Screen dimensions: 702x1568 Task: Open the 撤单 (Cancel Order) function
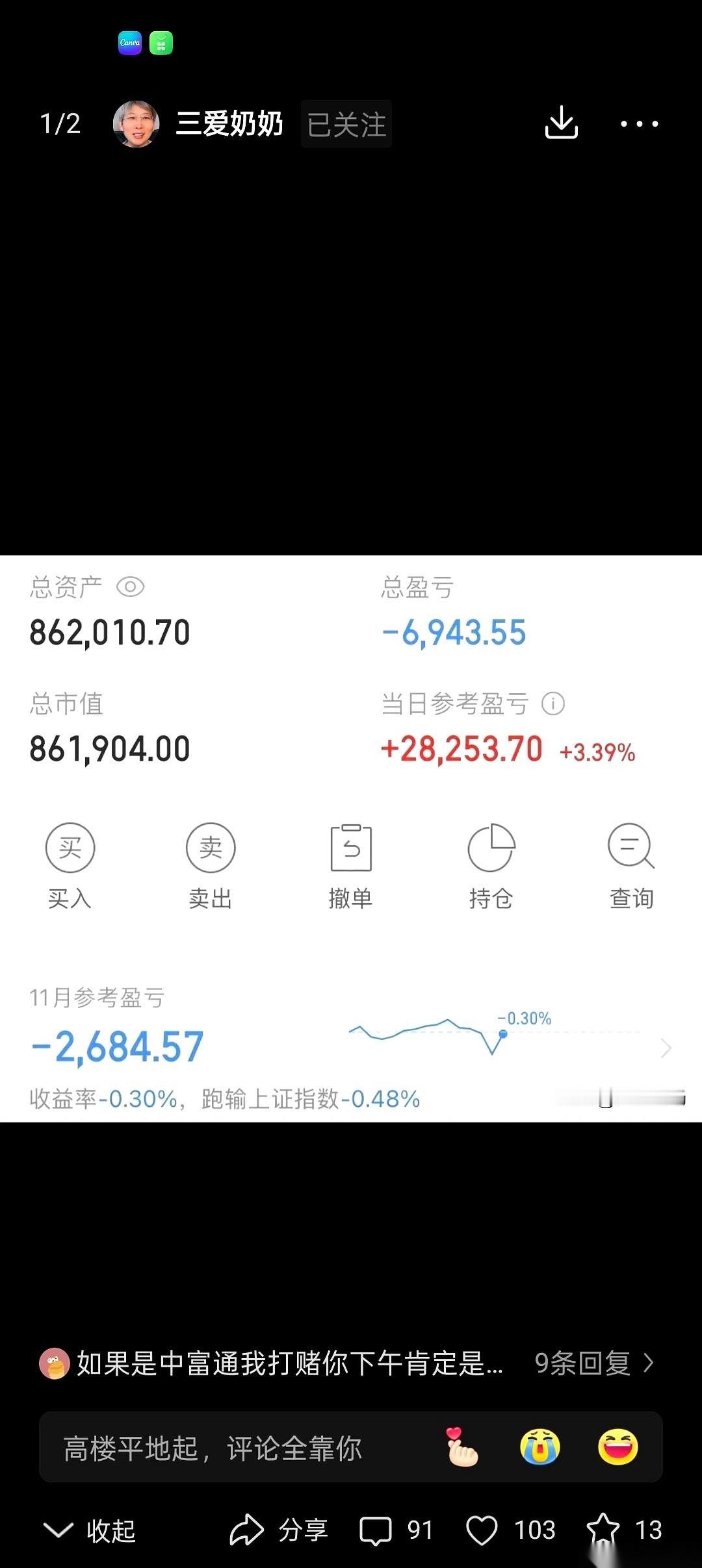[x=350, y=848]
